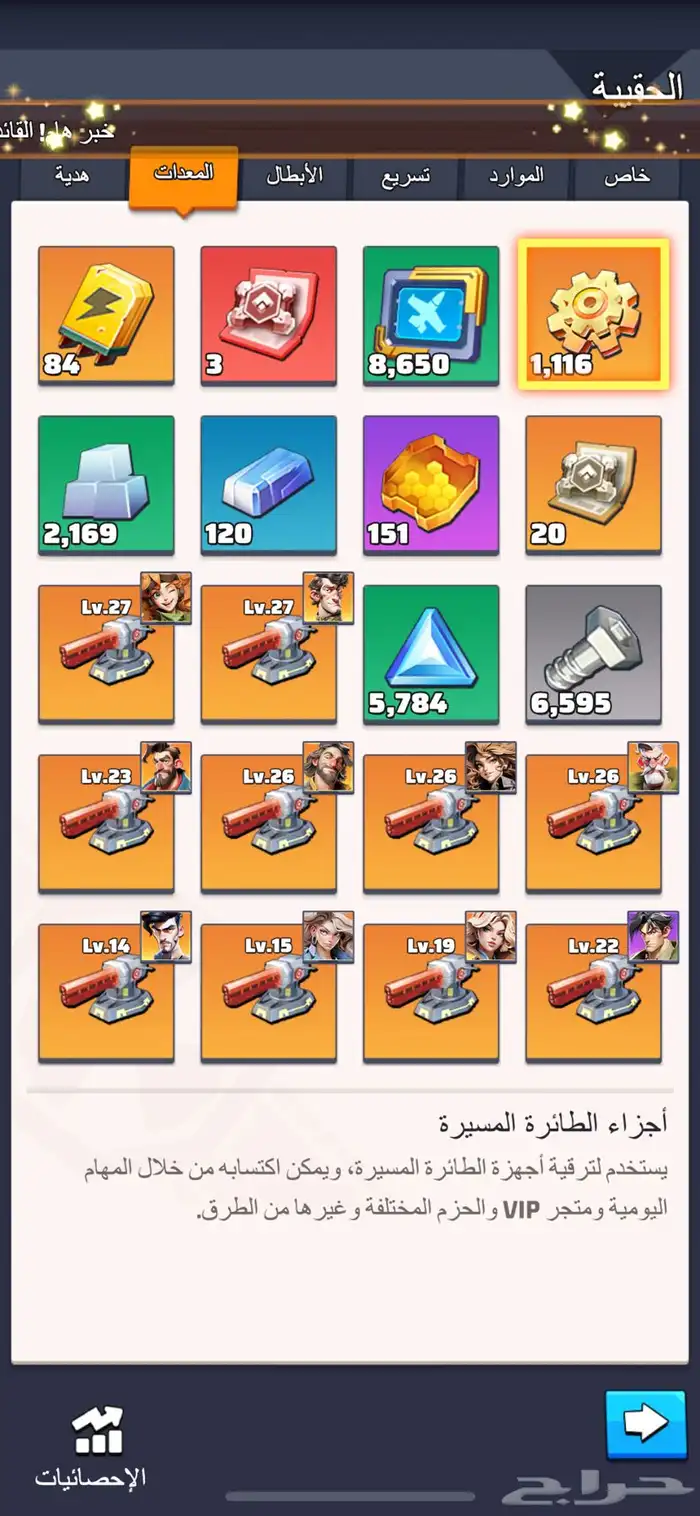This screenshot has width=700, height=1516.
Task: Tap the red item with count 3
Action: [268, 315]
